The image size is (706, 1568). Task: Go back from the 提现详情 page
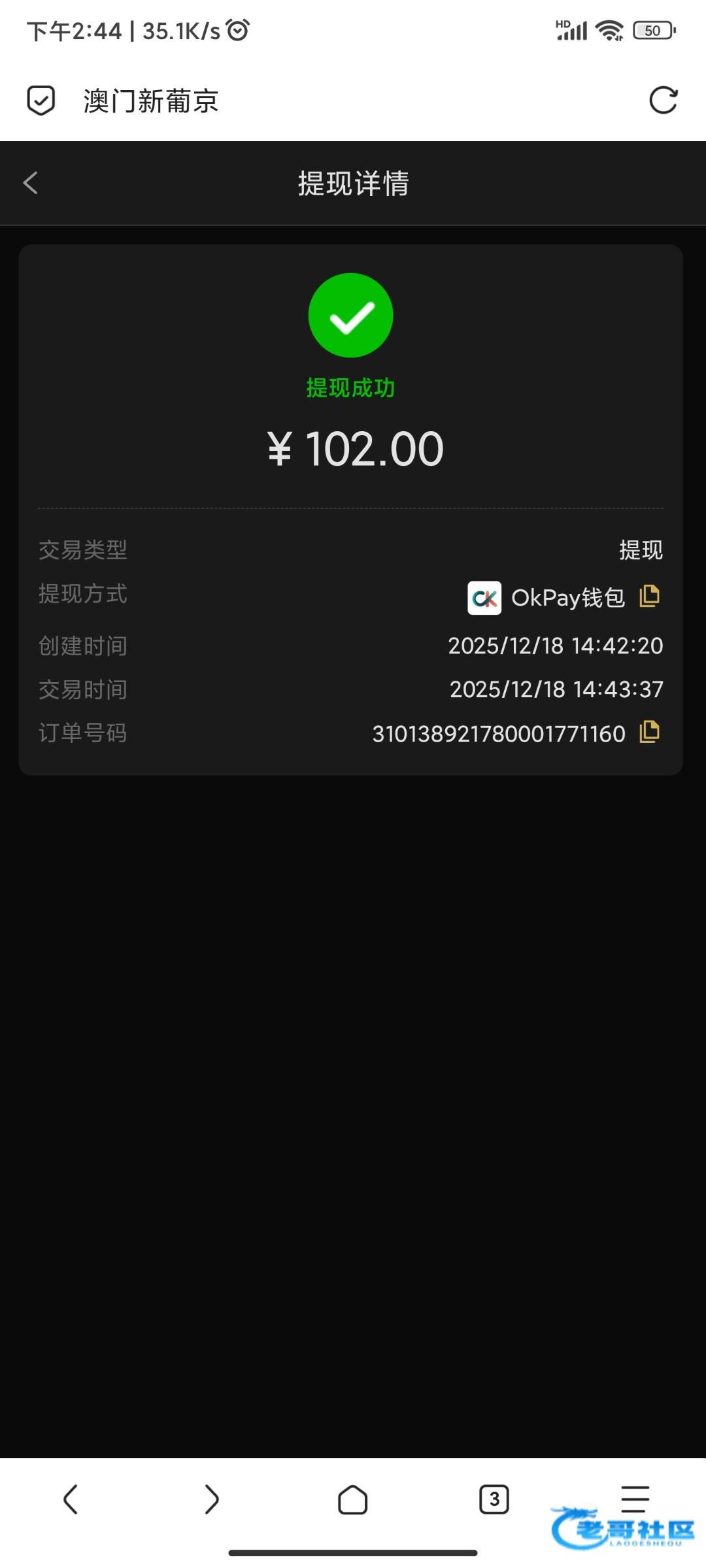[x=31, y=183]
